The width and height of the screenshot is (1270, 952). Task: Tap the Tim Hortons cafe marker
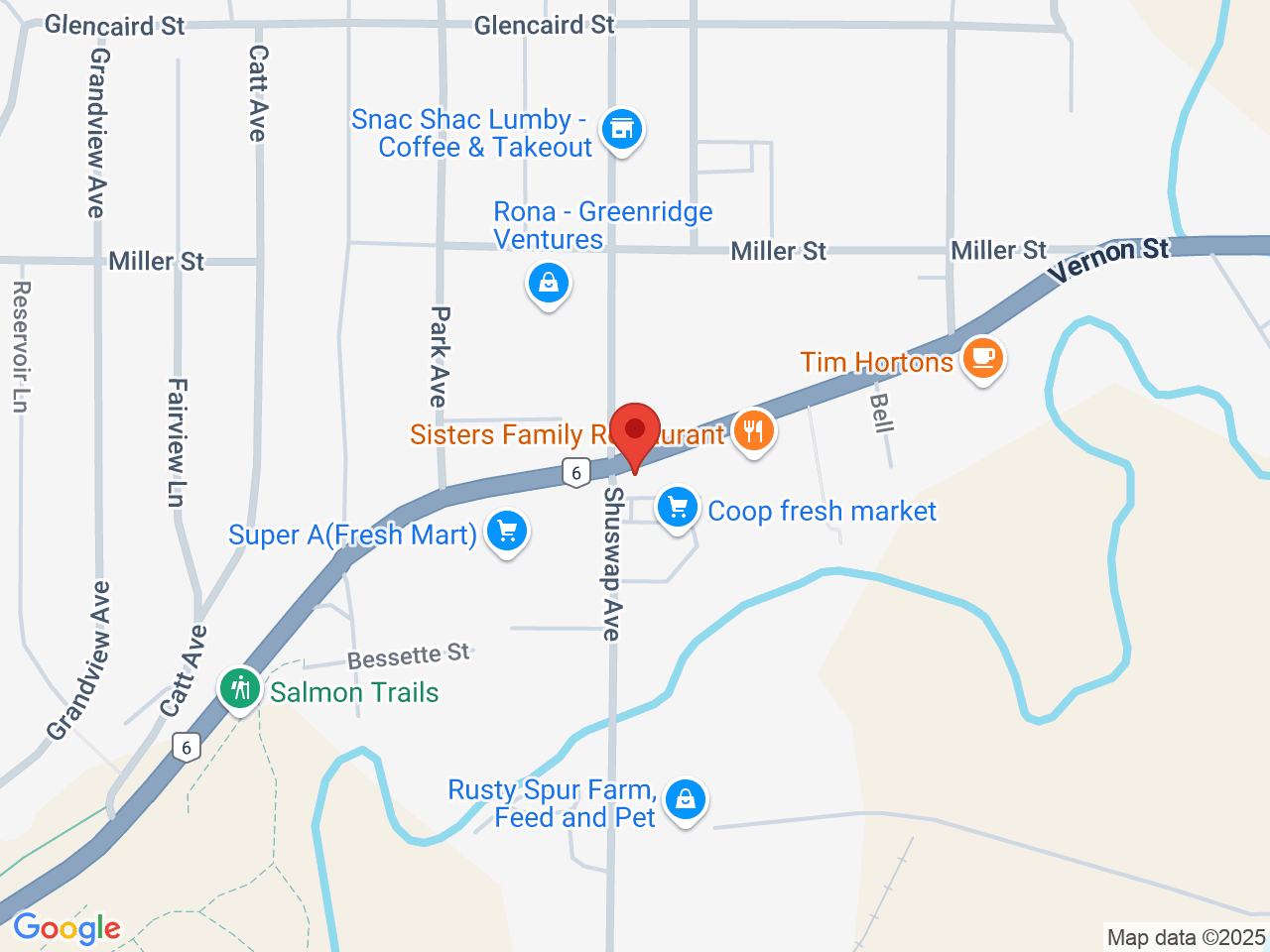tap(982, 358)
